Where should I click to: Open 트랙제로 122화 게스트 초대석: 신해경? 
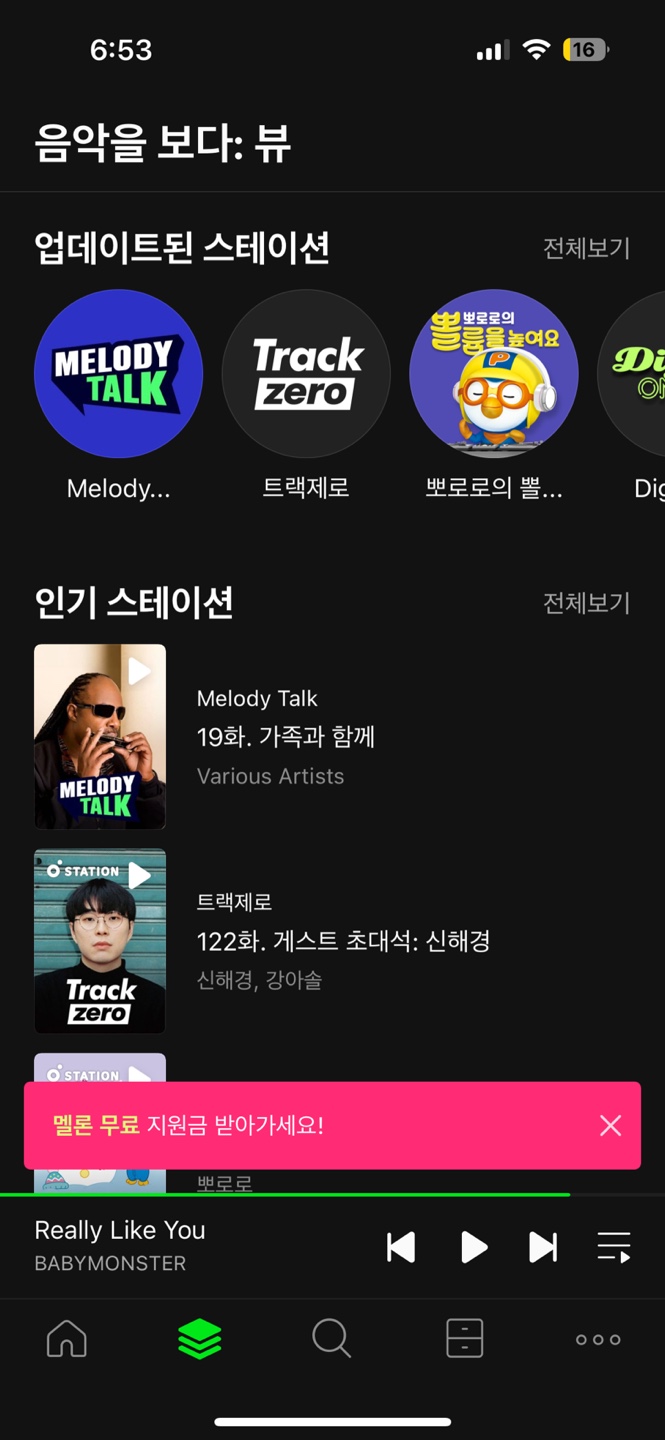tap(342, 941)
